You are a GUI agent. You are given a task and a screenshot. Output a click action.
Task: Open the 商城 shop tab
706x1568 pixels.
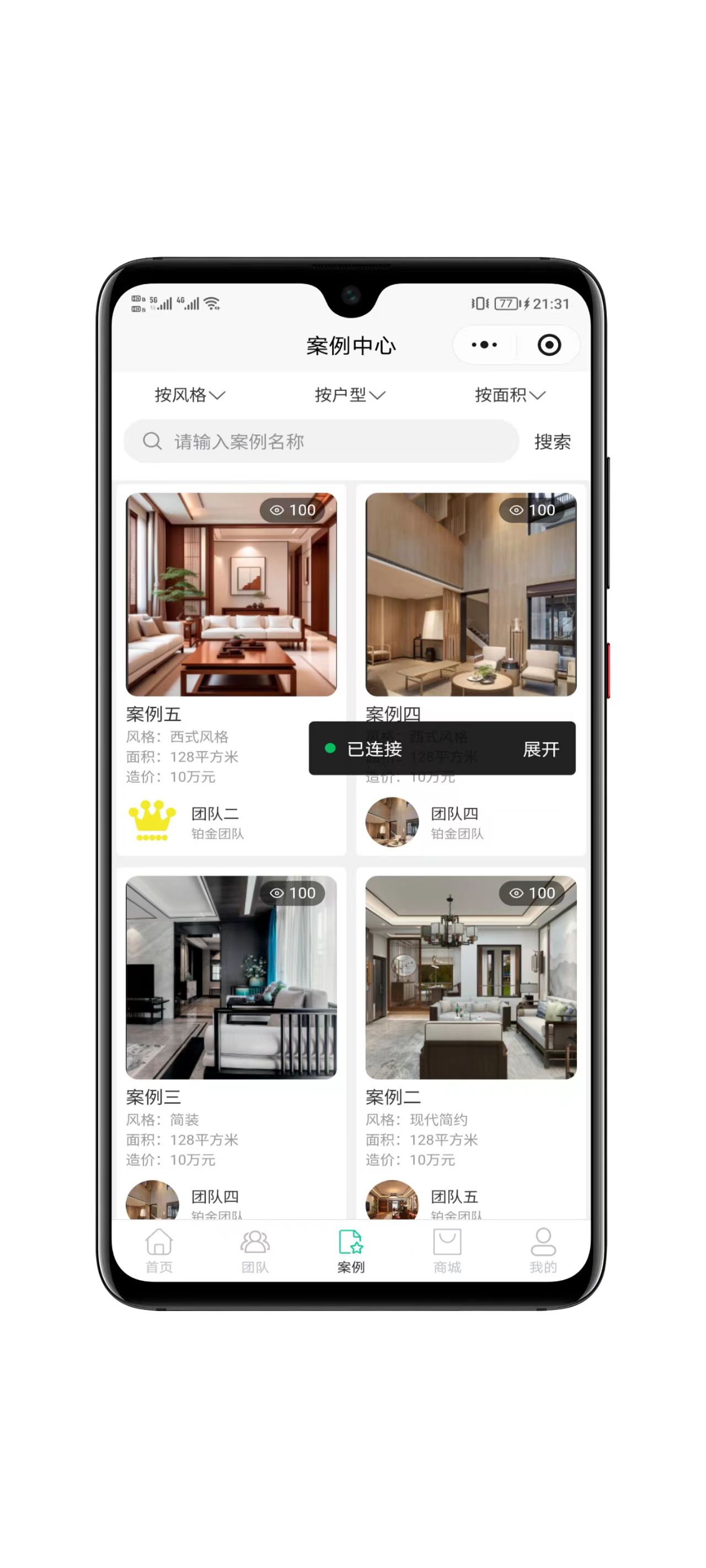(447, 1251)
